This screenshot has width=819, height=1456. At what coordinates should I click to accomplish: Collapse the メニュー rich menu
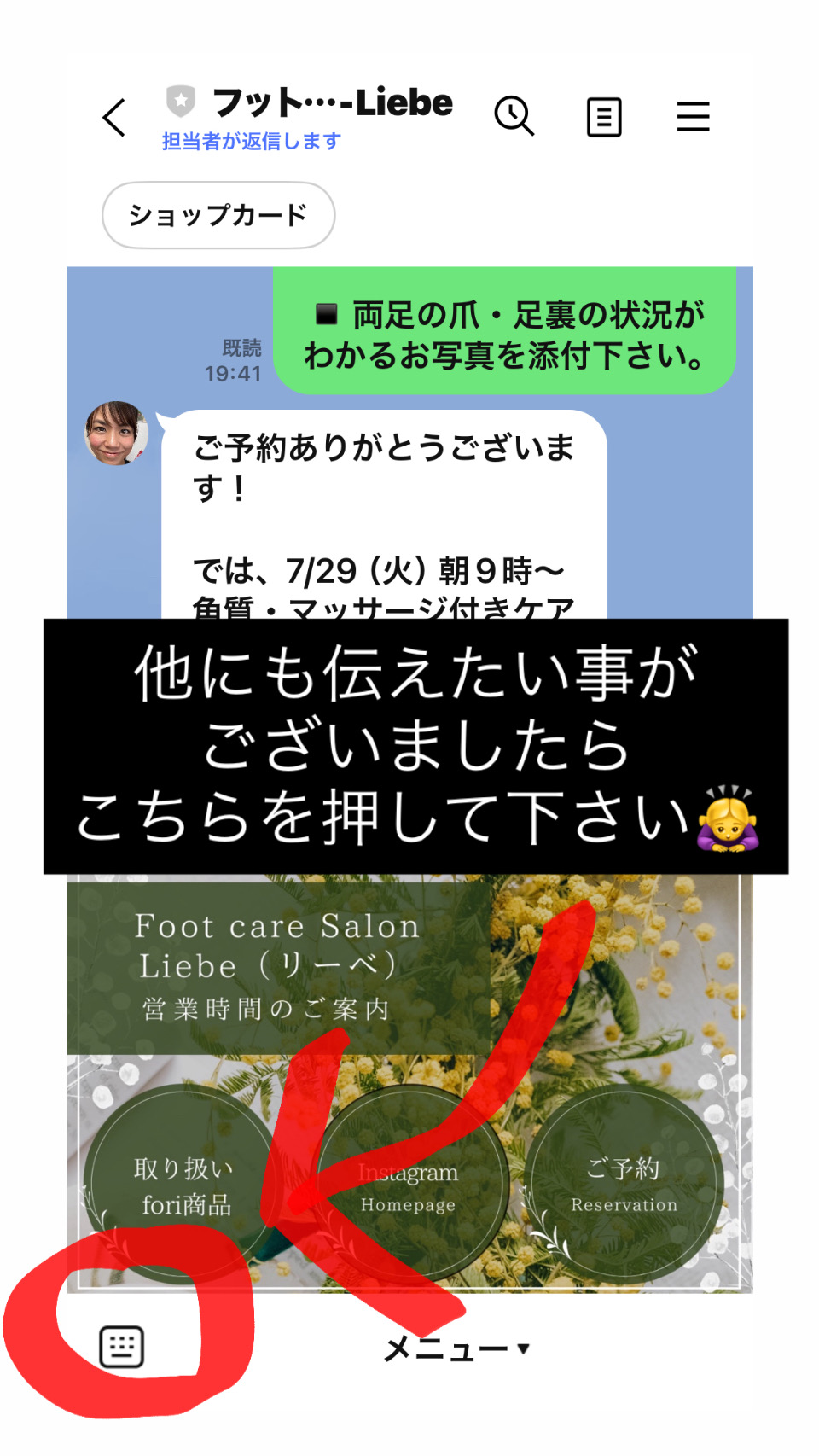click(456, 1349)
